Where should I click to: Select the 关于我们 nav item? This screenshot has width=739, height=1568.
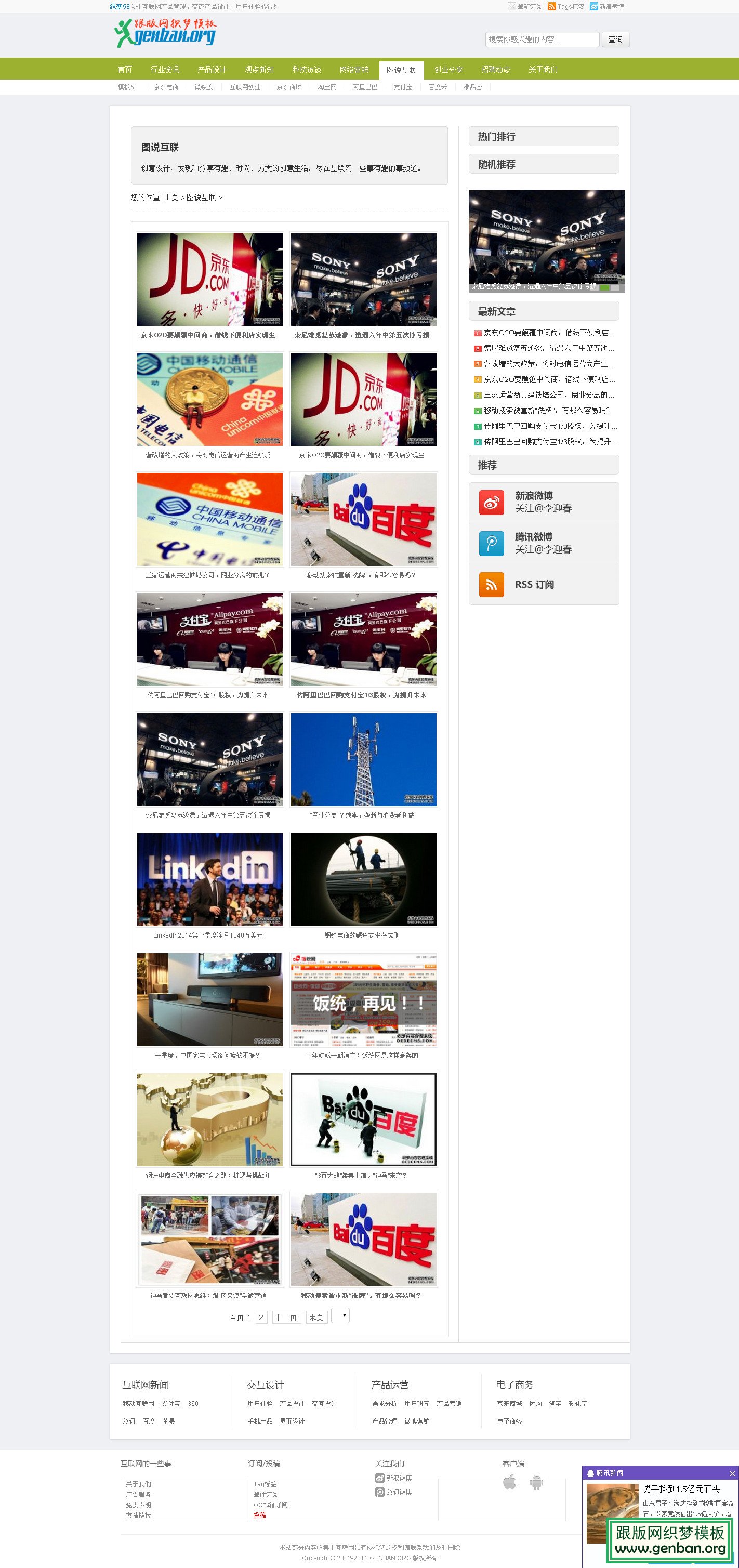pos(543,70)
